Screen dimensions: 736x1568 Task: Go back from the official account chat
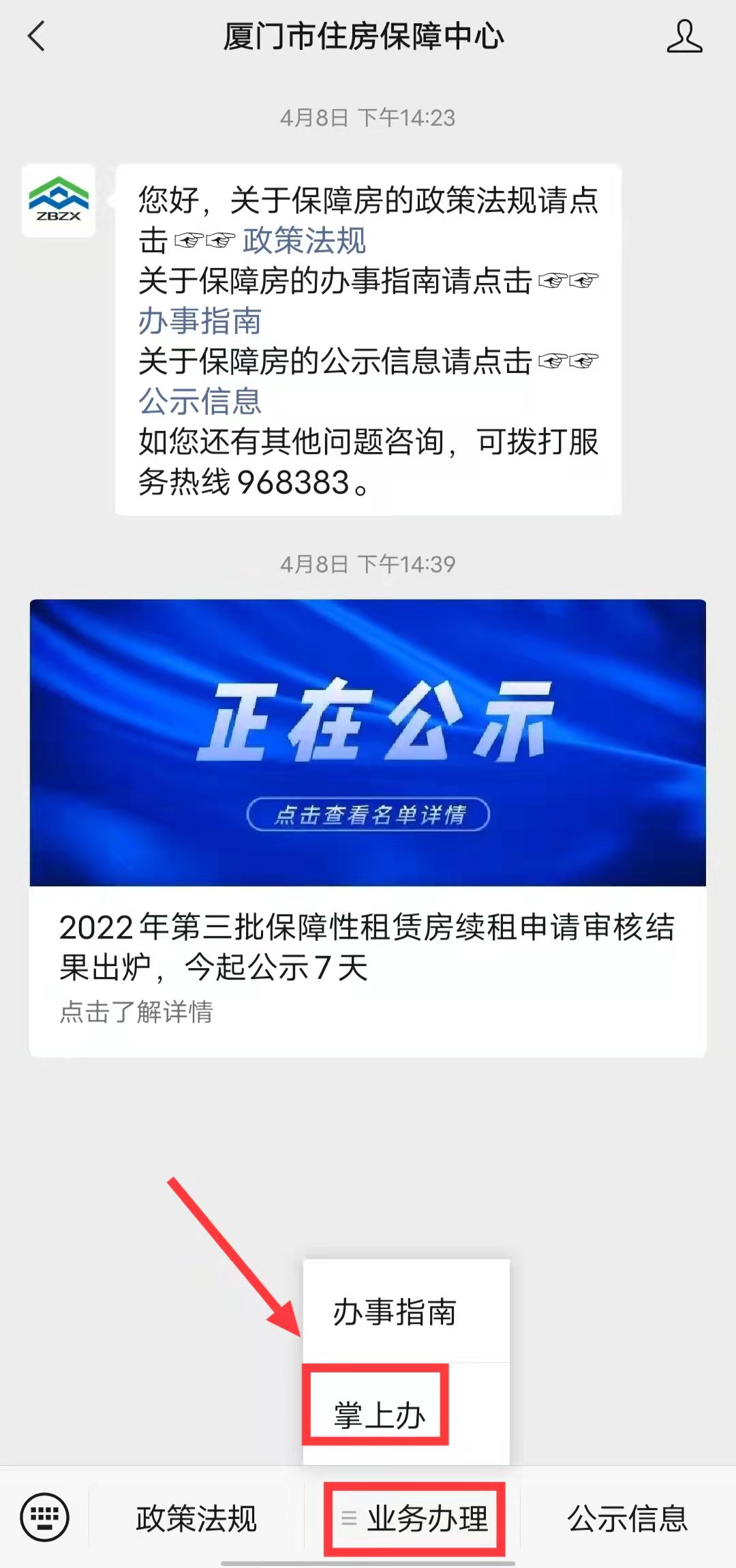pyautogui.click(x=37, y=37)
